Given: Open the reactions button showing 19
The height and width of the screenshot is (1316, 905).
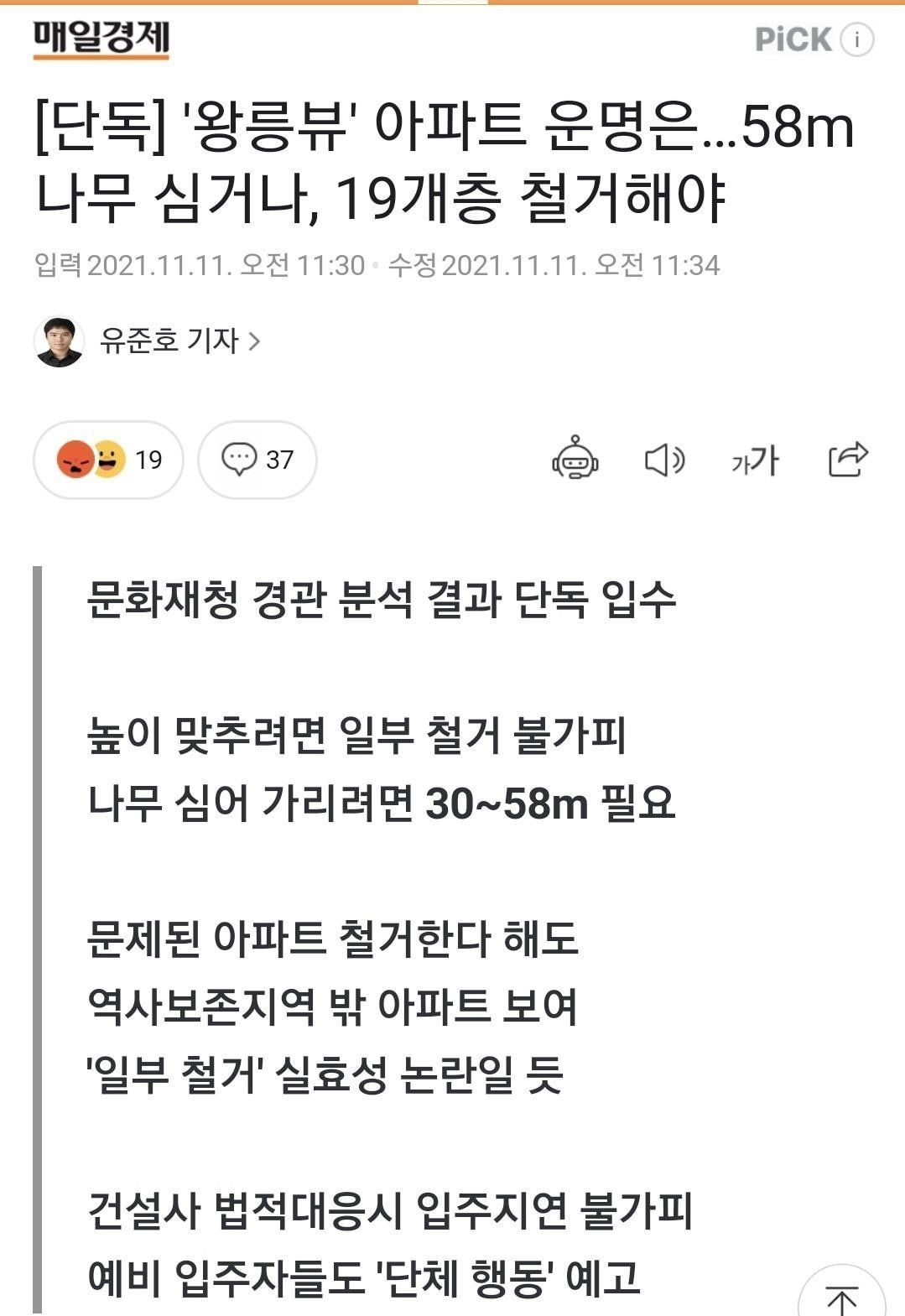Looking at the screenshot, I should coord(108,460).
